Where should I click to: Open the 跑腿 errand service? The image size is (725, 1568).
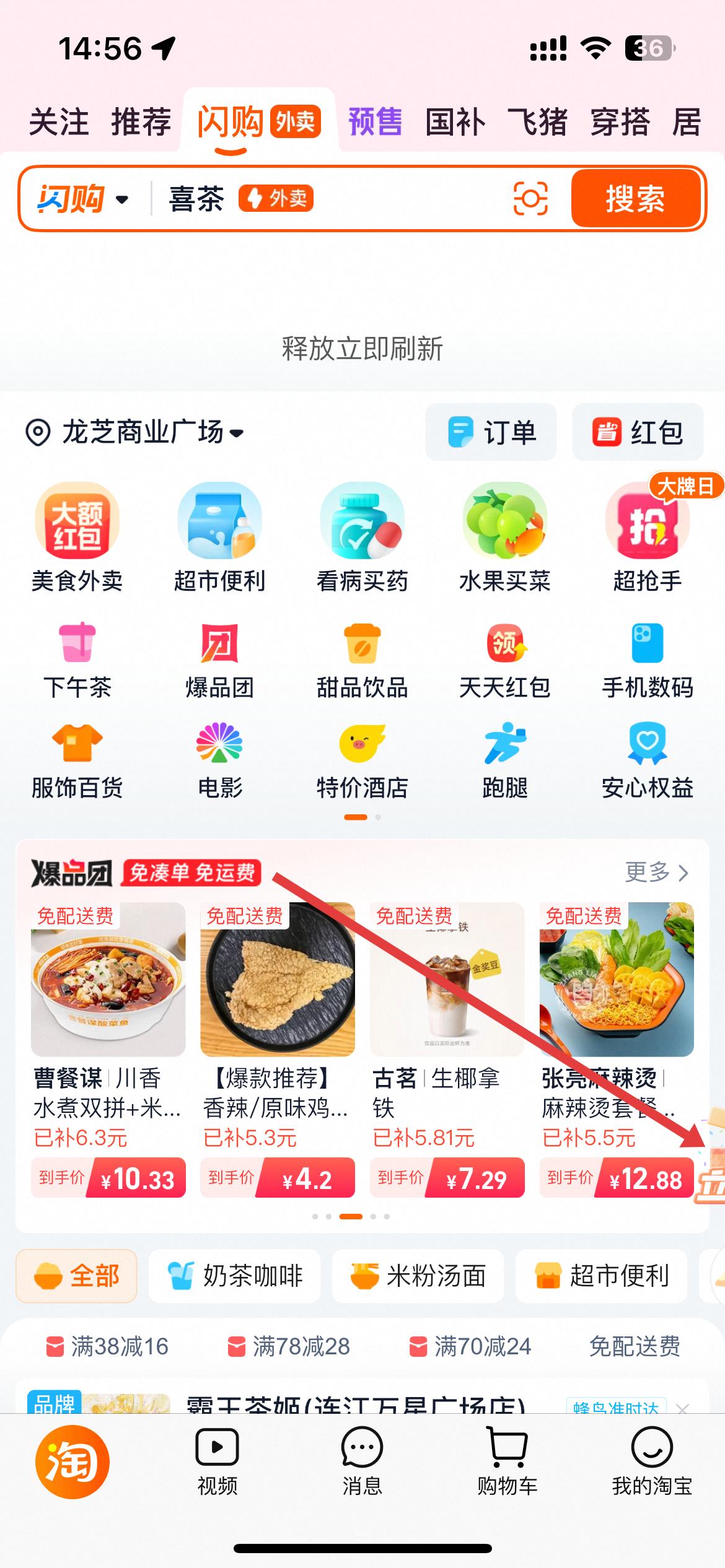(505, 761)
